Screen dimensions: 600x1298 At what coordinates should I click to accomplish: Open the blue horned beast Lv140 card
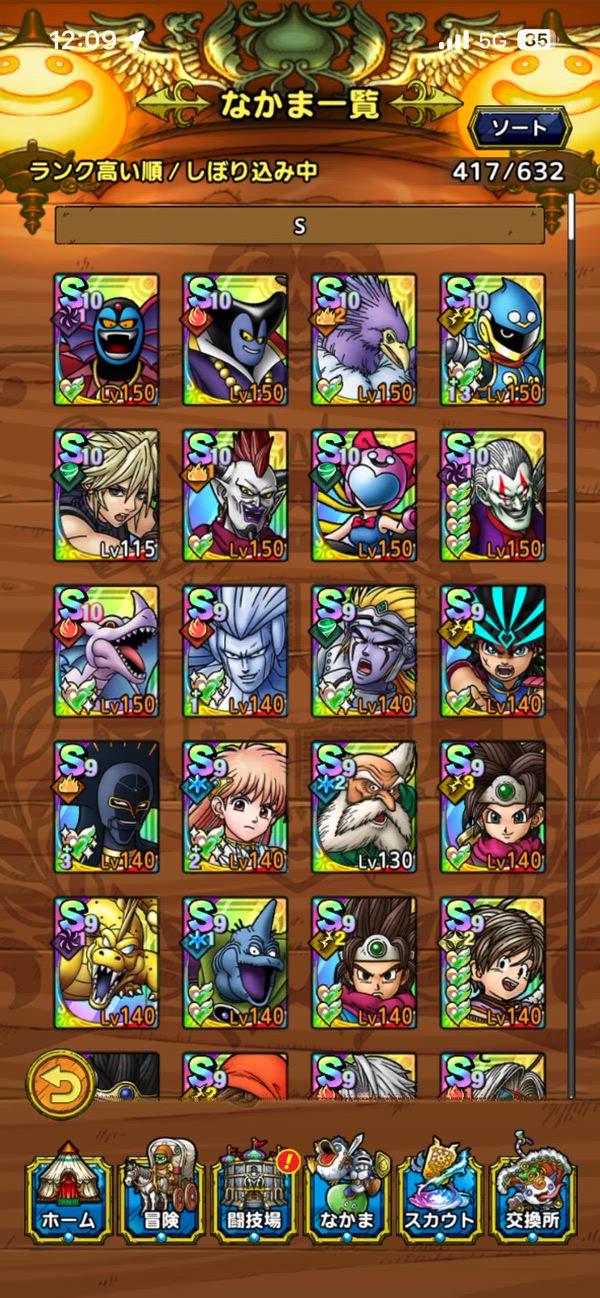(x=235, y=963)
